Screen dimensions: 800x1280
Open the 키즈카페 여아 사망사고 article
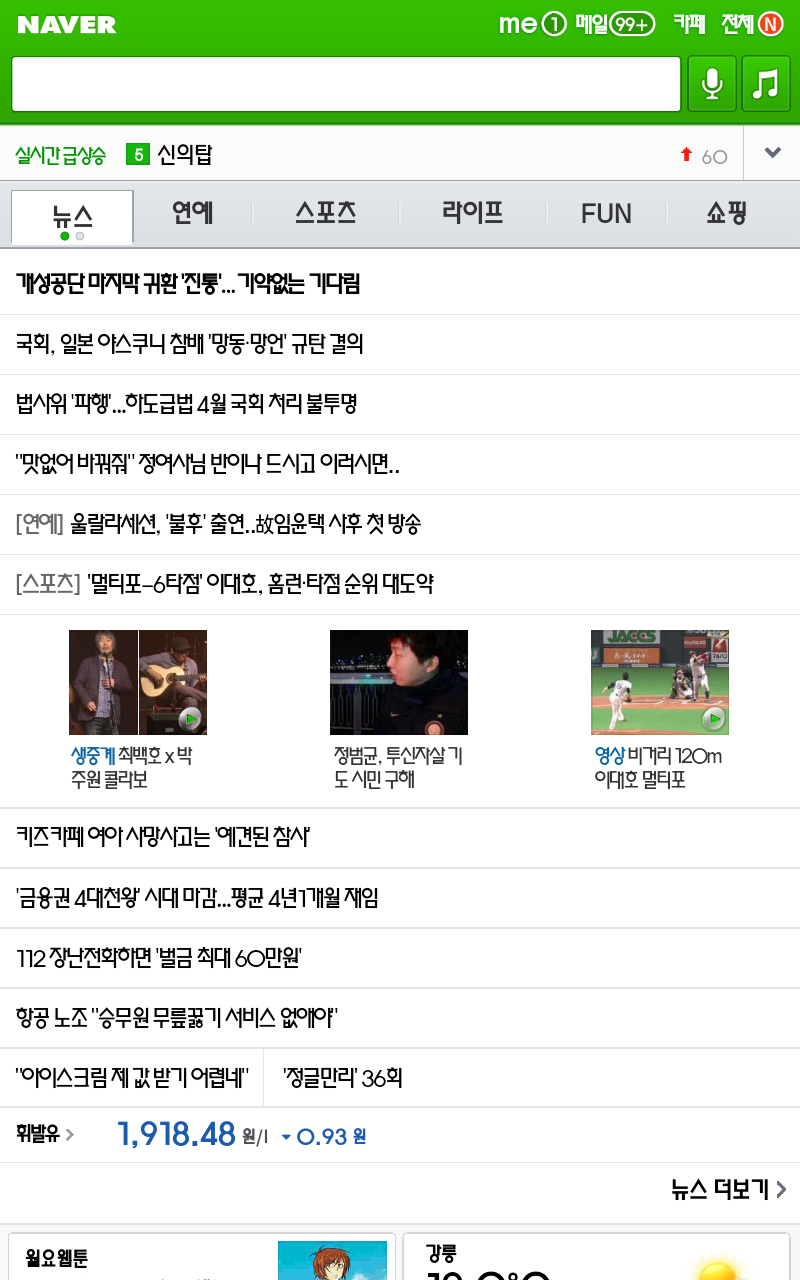tap(163, 837)
